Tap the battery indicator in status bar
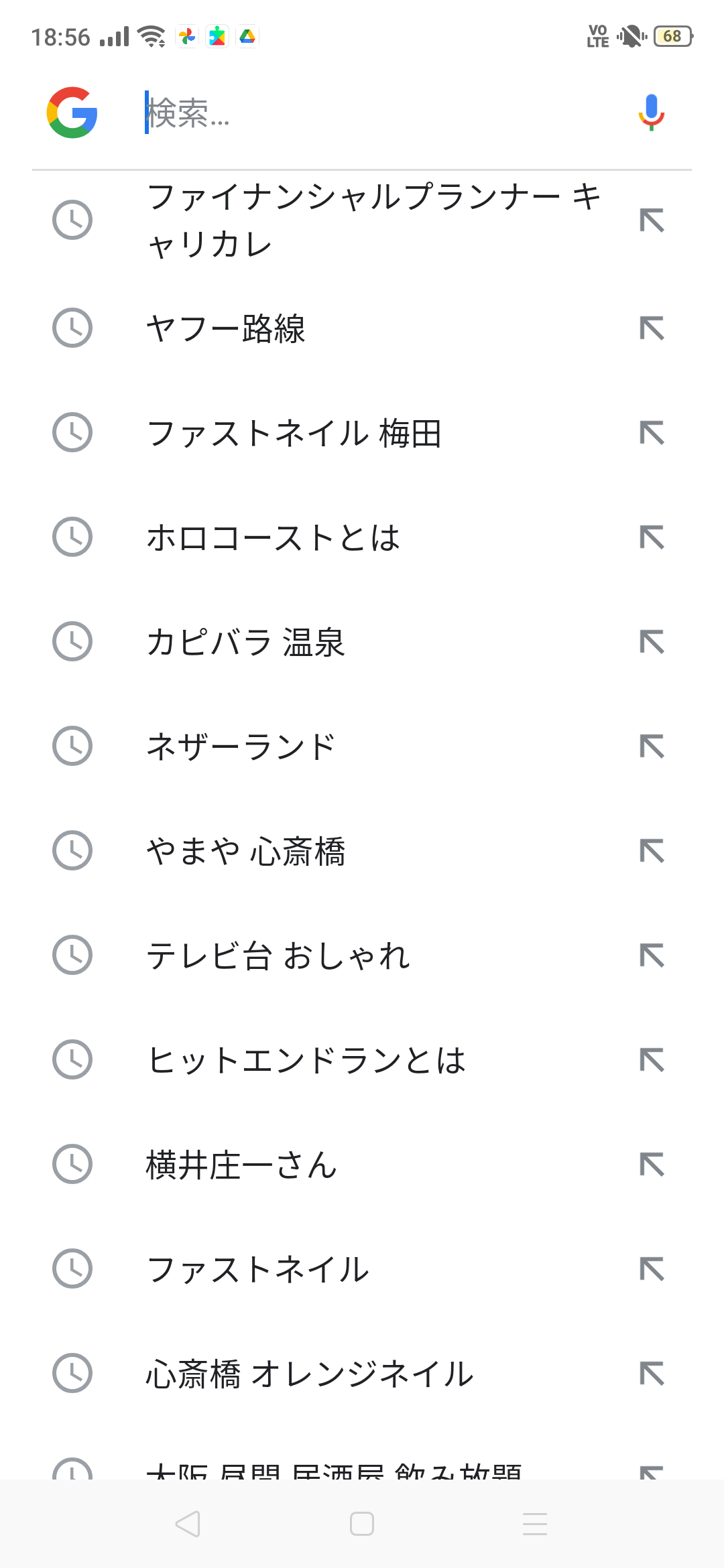 670,37
